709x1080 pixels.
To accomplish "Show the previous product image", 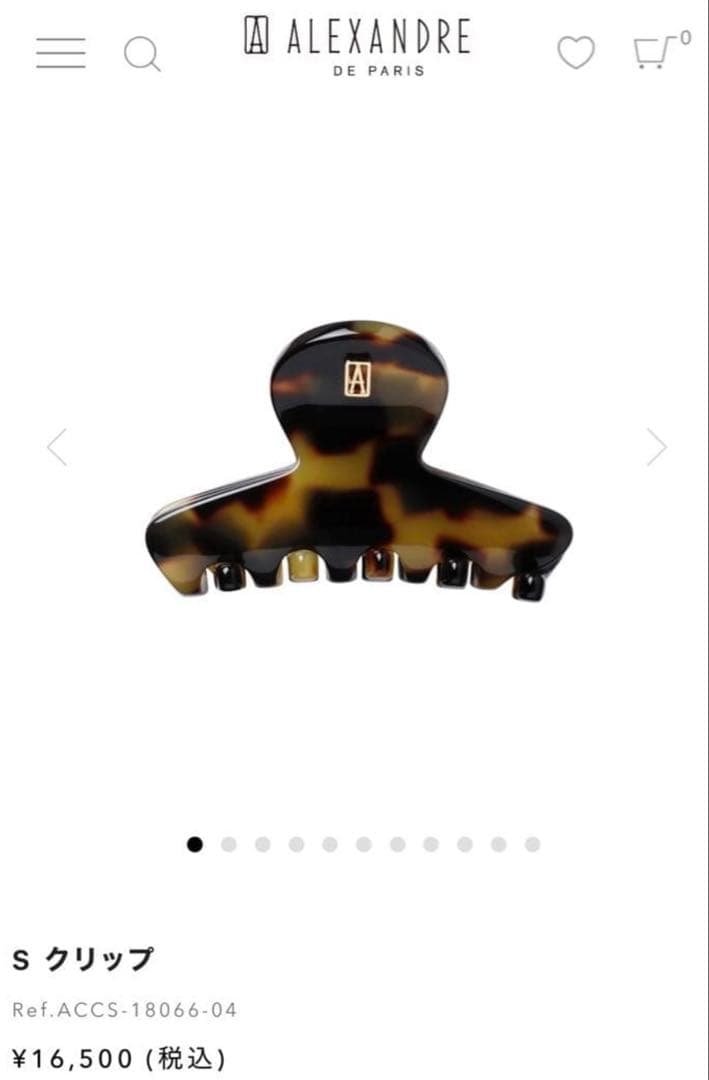I will coord(57,447).
